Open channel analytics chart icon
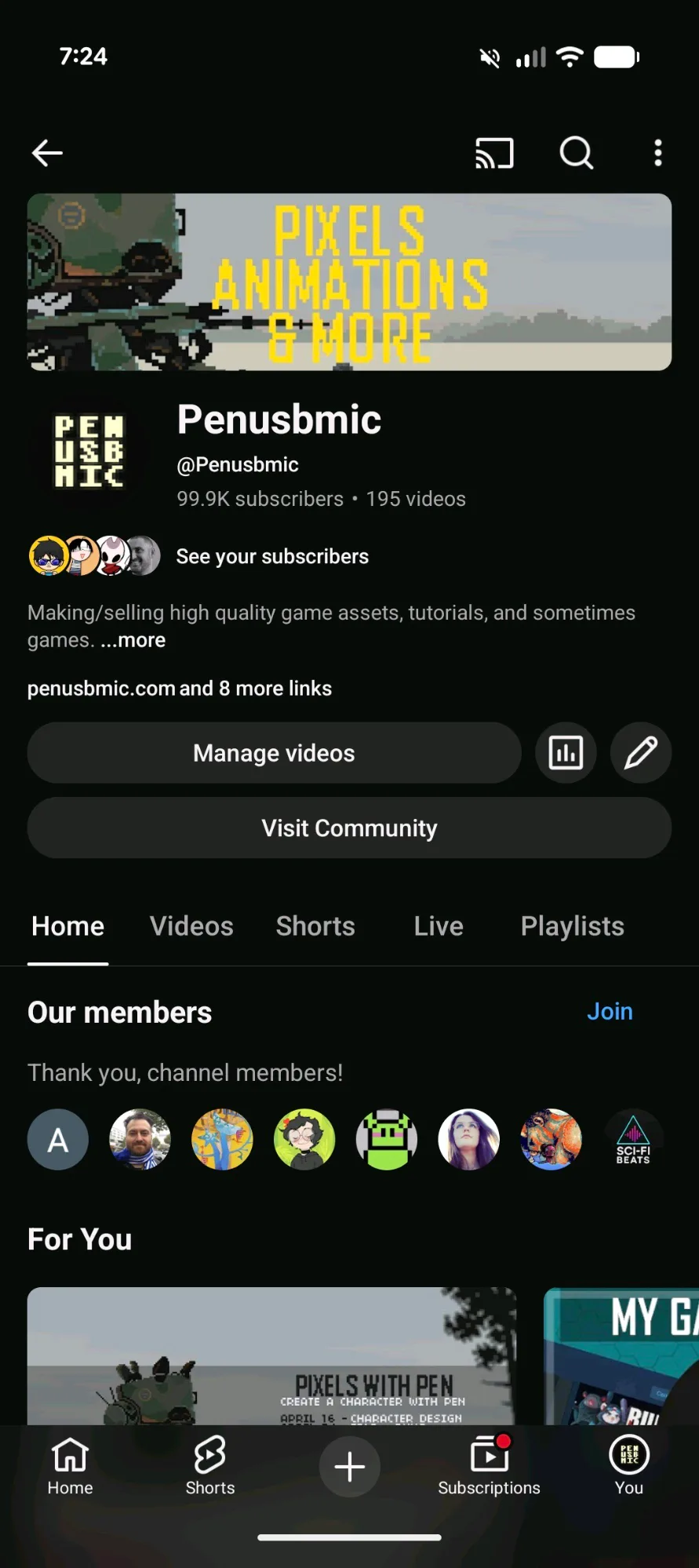This screenshot has width=699, height=1568. click(x=566, y=753)
